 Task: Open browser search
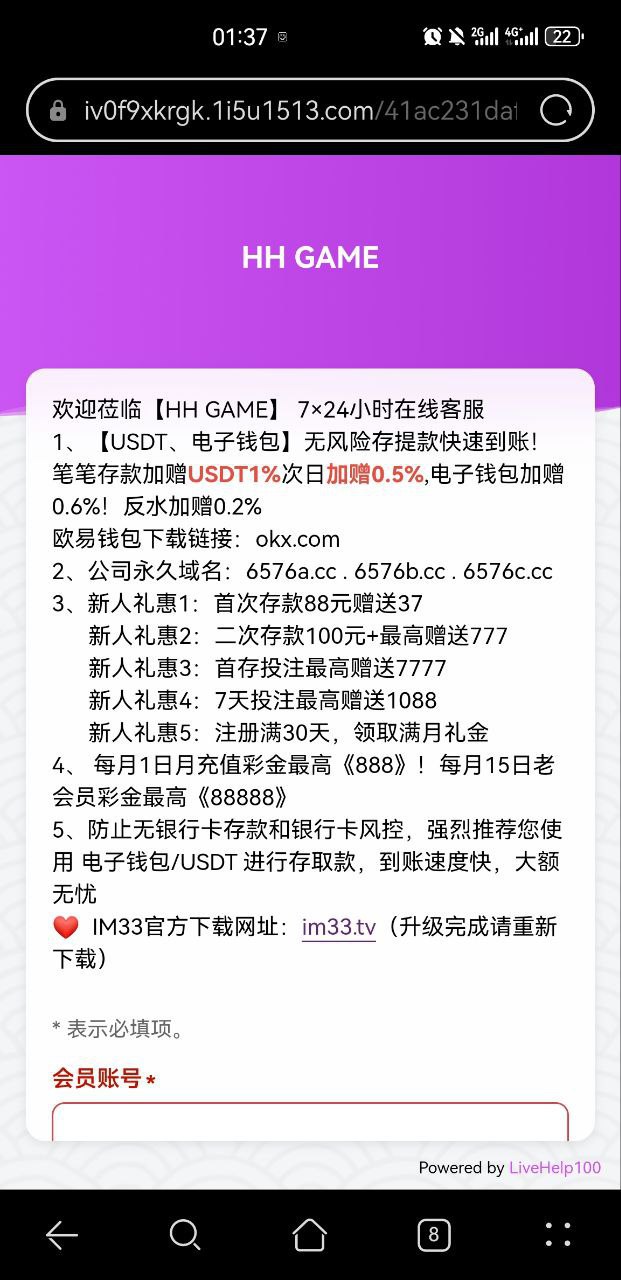pos(185,1235)
